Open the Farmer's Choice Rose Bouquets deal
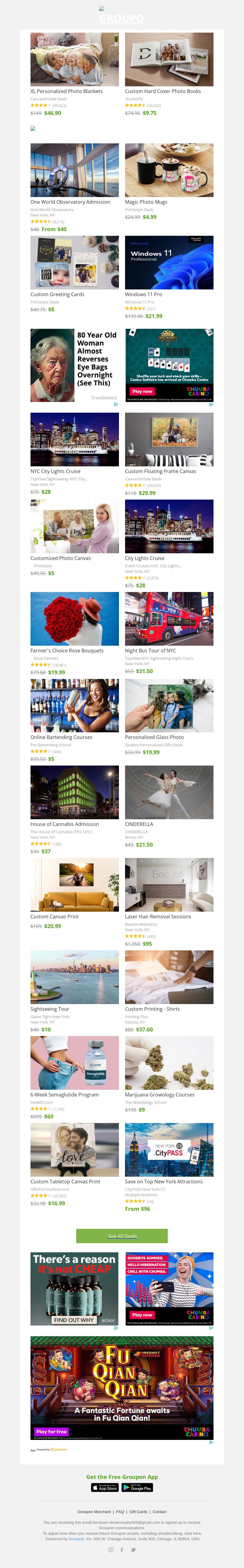The width and height of the screenshot is (244, 1568). click(x=74, y=619)
